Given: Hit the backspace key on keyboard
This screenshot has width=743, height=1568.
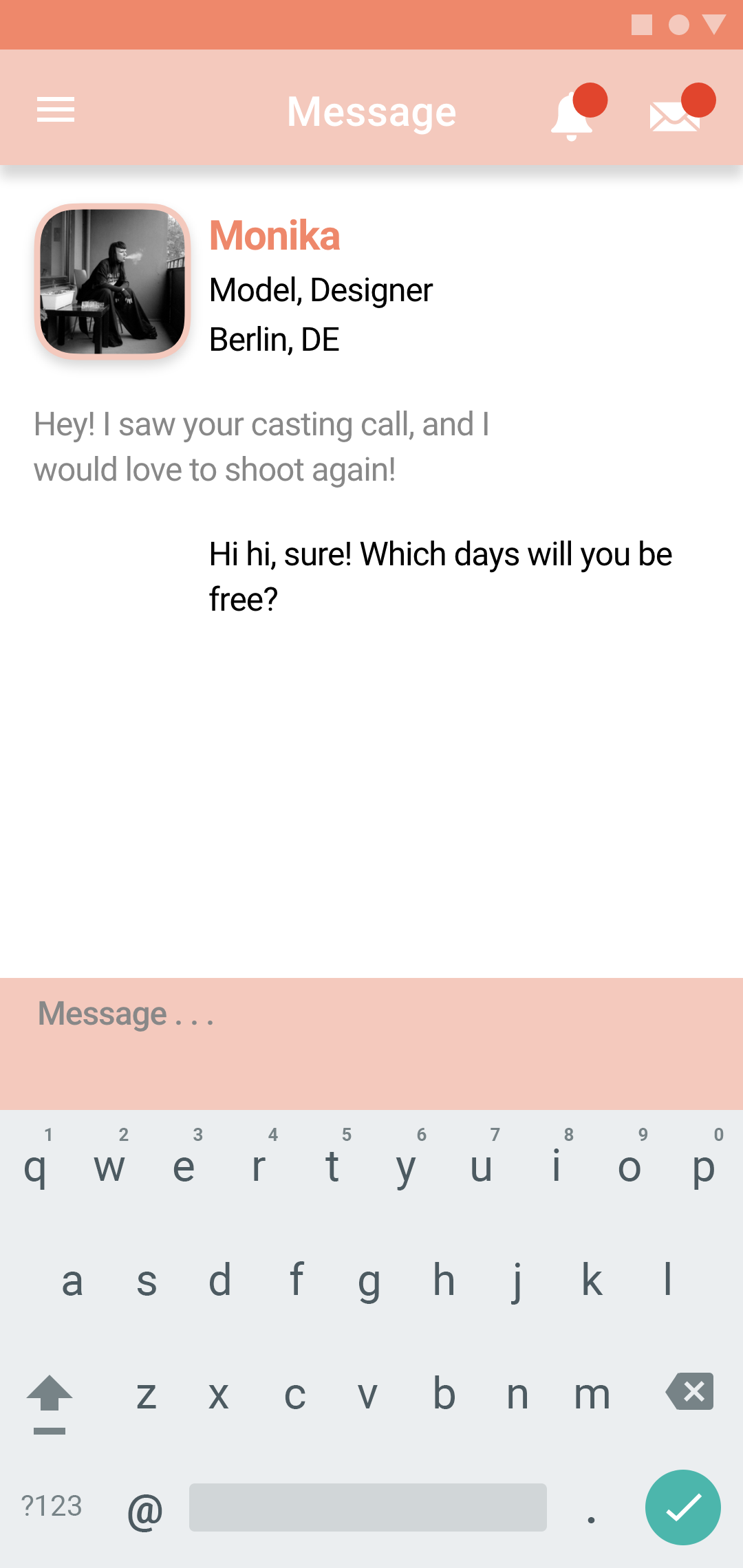Looking at the screenshot, I should [x=690, y=1391].
